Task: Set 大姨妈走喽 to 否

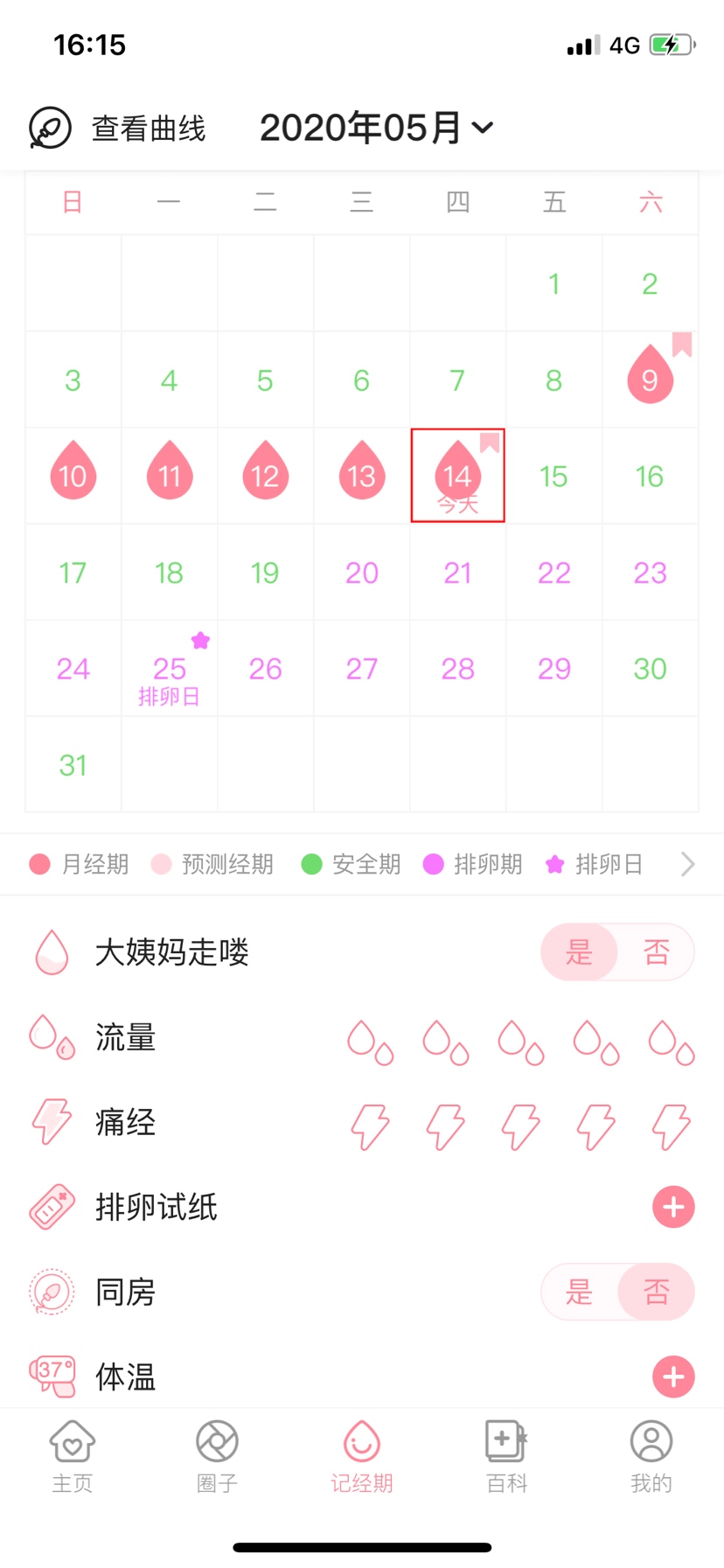Action: 656,951
